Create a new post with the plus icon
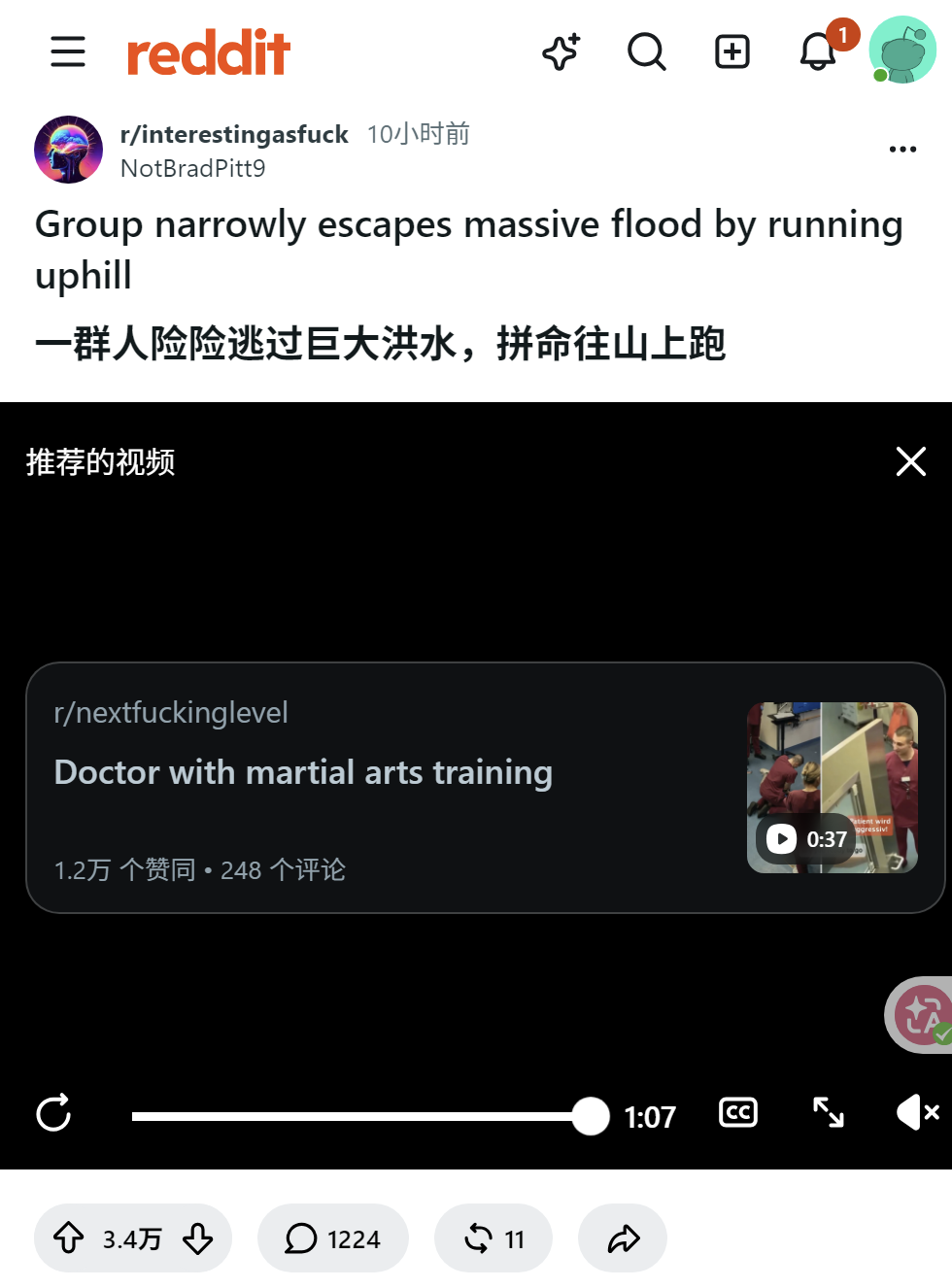952x1288 pixels. [x=732, y=51]
